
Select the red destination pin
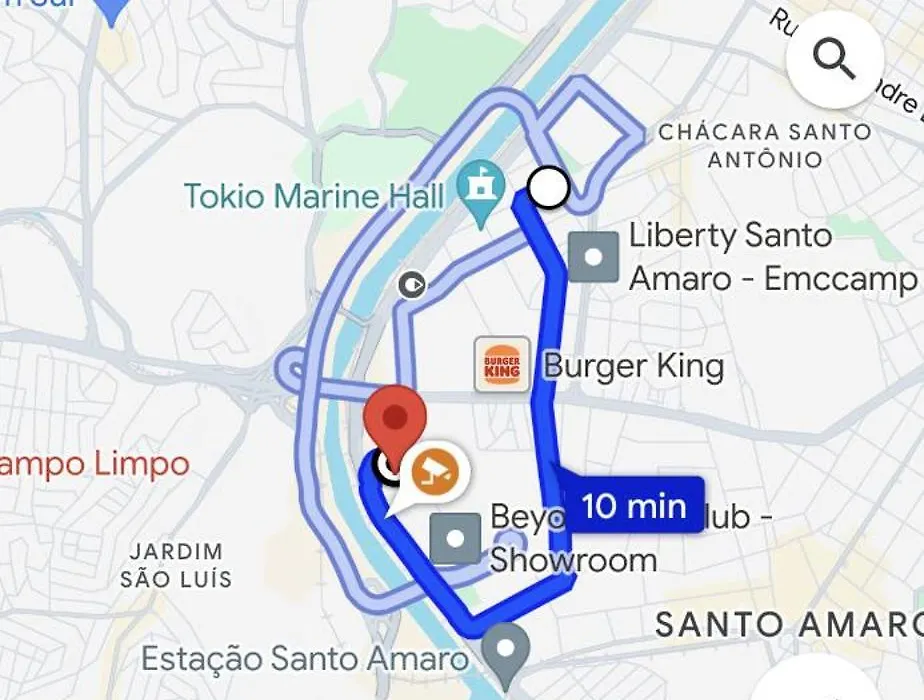click(397, 420)
